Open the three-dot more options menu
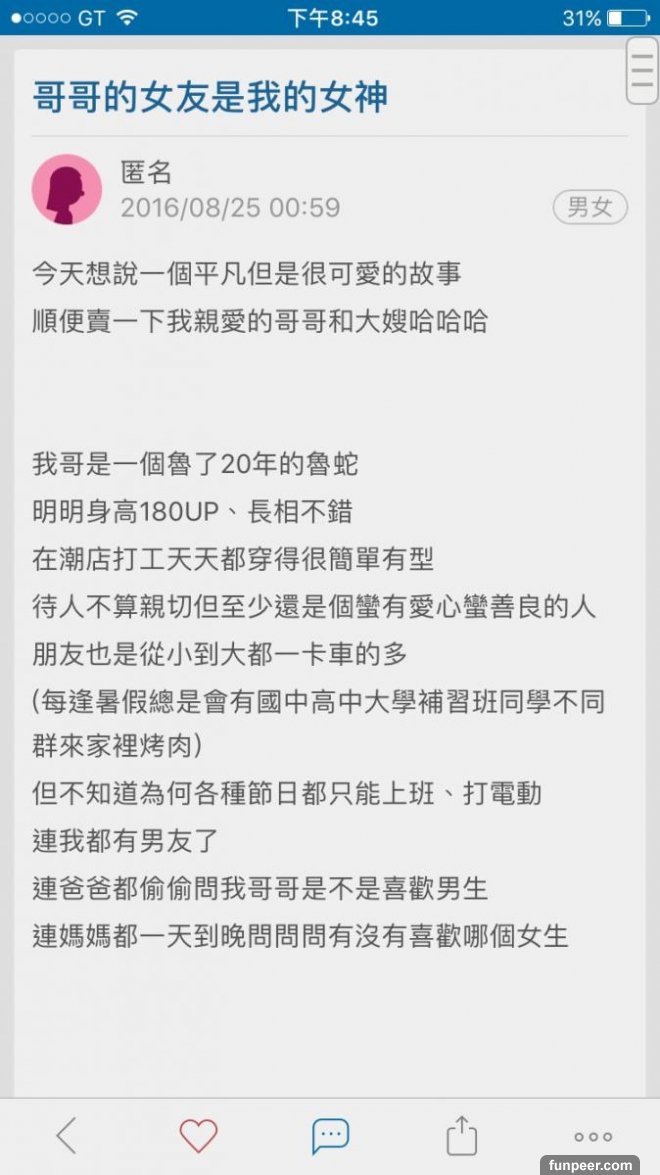Viewport: 660px width, 1175px height. (592, 1137)
